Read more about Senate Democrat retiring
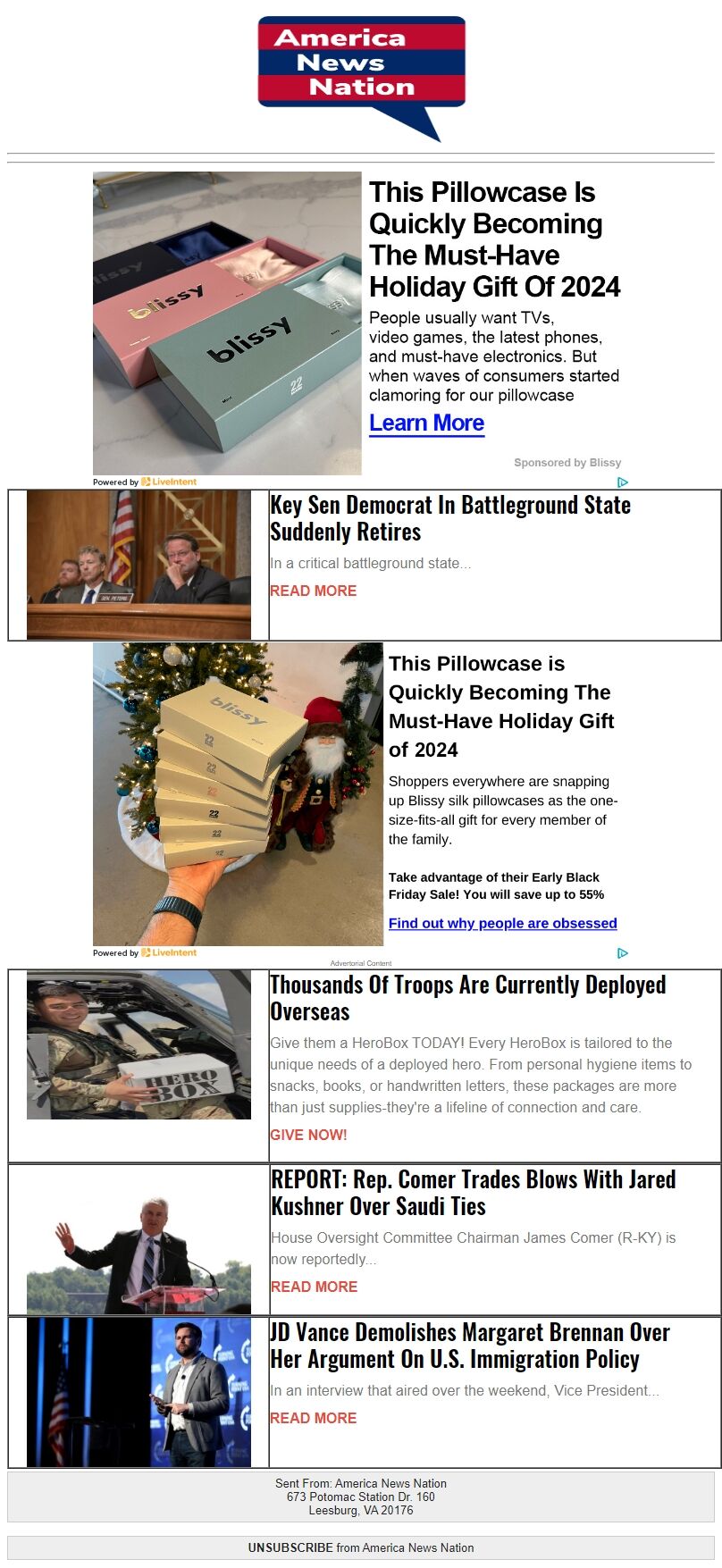Viewport: 722px width, 1568px height. pyautogui.click(x=313, y=591)
